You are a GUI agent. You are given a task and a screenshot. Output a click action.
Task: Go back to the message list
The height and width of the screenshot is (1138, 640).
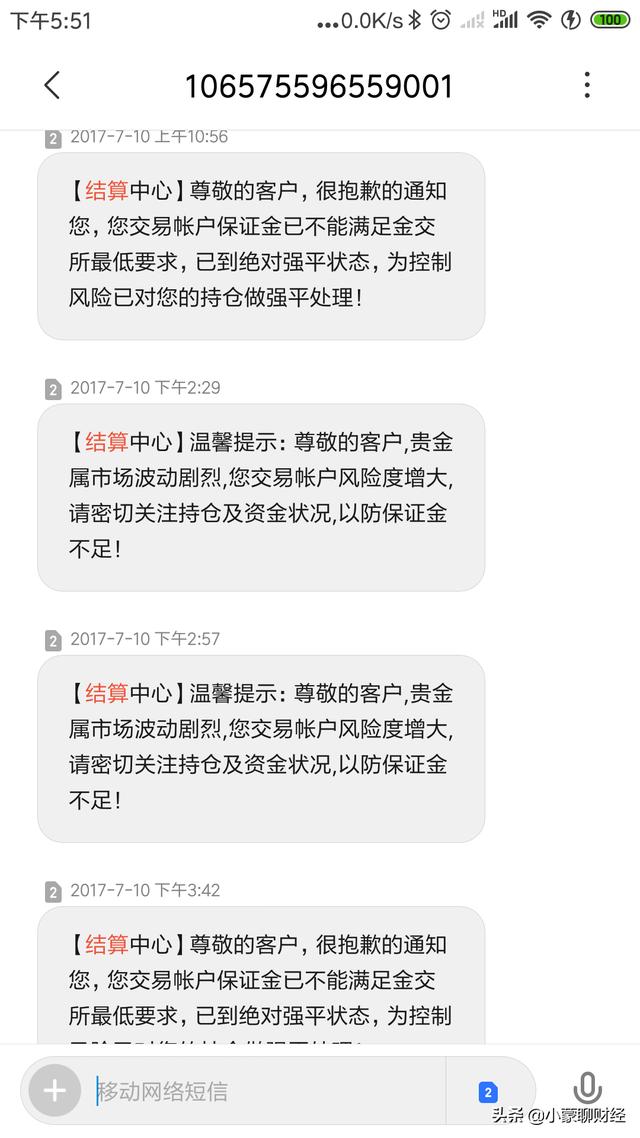click(53, 86)
